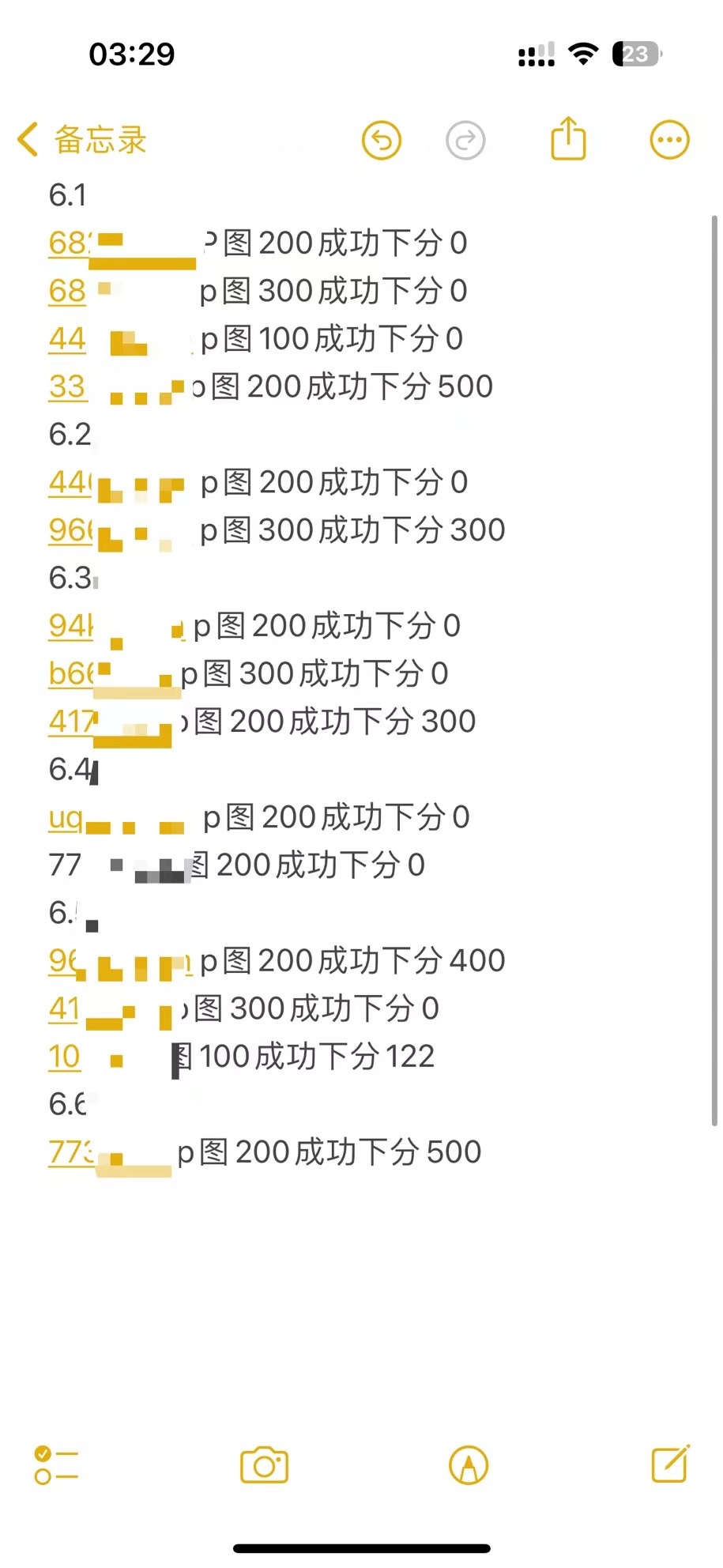This screenshot has width=723, height=1568.
Task: Open the more options menu
Action: pyautogui.click(x=669, y=141)
